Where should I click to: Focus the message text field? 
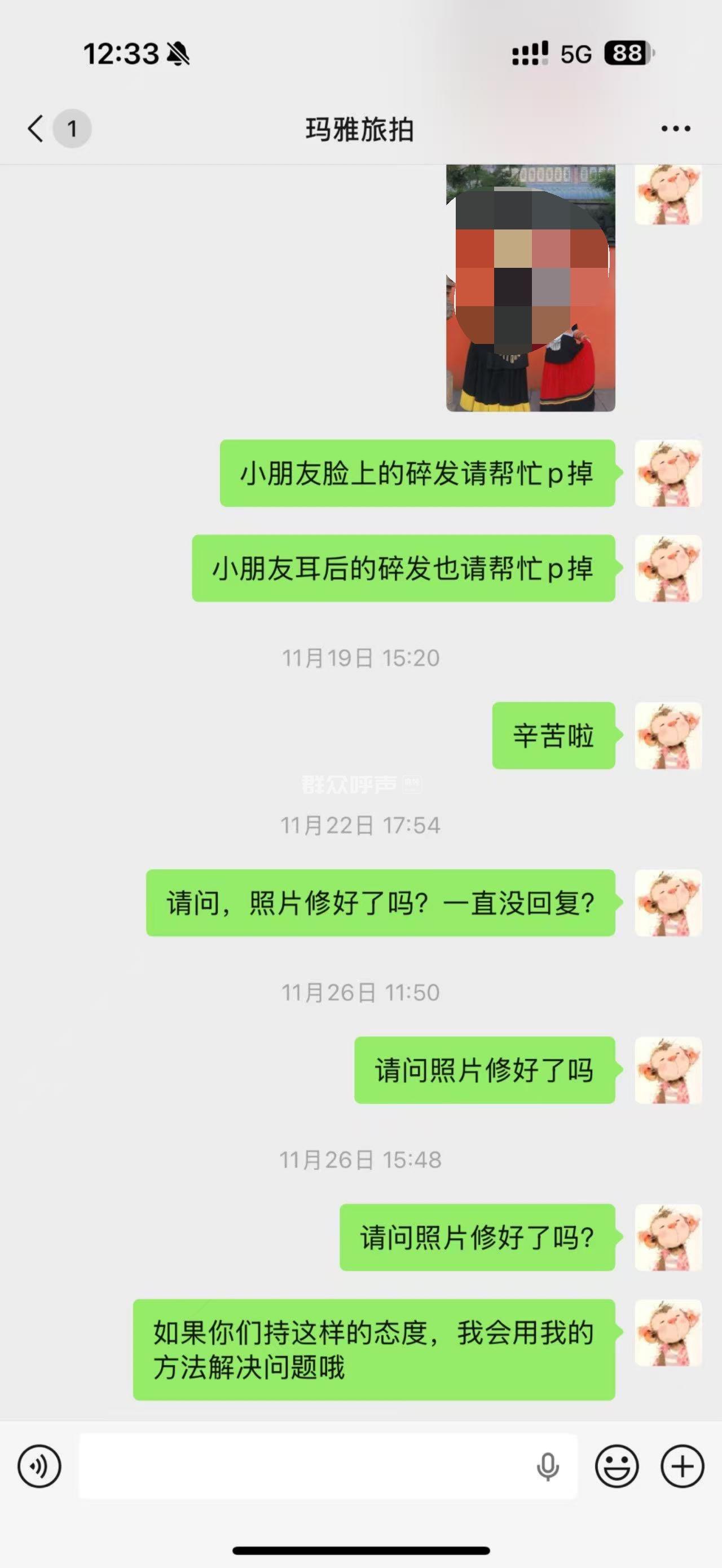(x=305, y=1466)
